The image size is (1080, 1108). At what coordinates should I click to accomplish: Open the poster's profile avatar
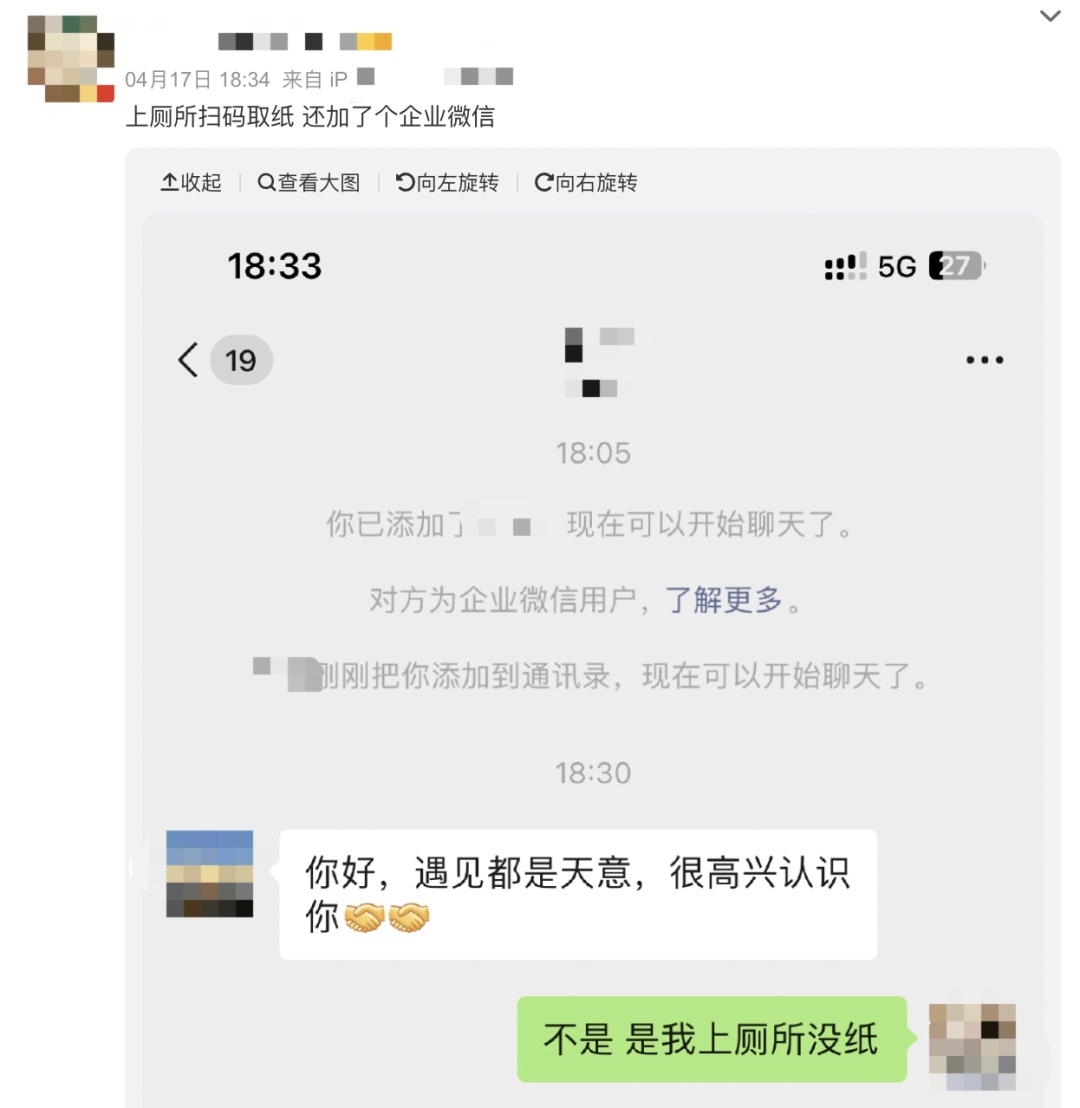pyautogui.click(x=70, y=58)
